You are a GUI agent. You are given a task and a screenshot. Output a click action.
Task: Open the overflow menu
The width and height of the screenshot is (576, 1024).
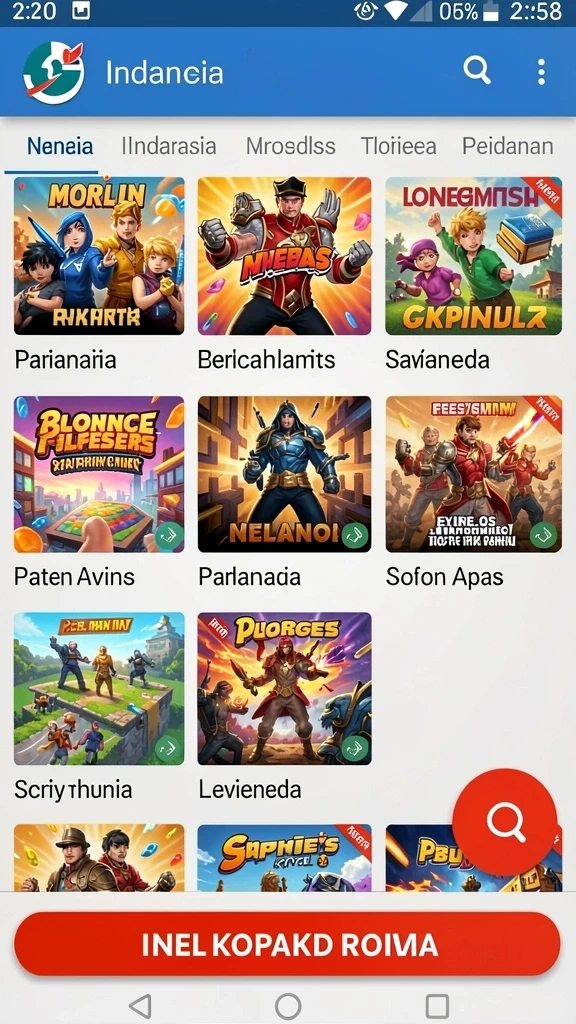(x=541, y=72)
